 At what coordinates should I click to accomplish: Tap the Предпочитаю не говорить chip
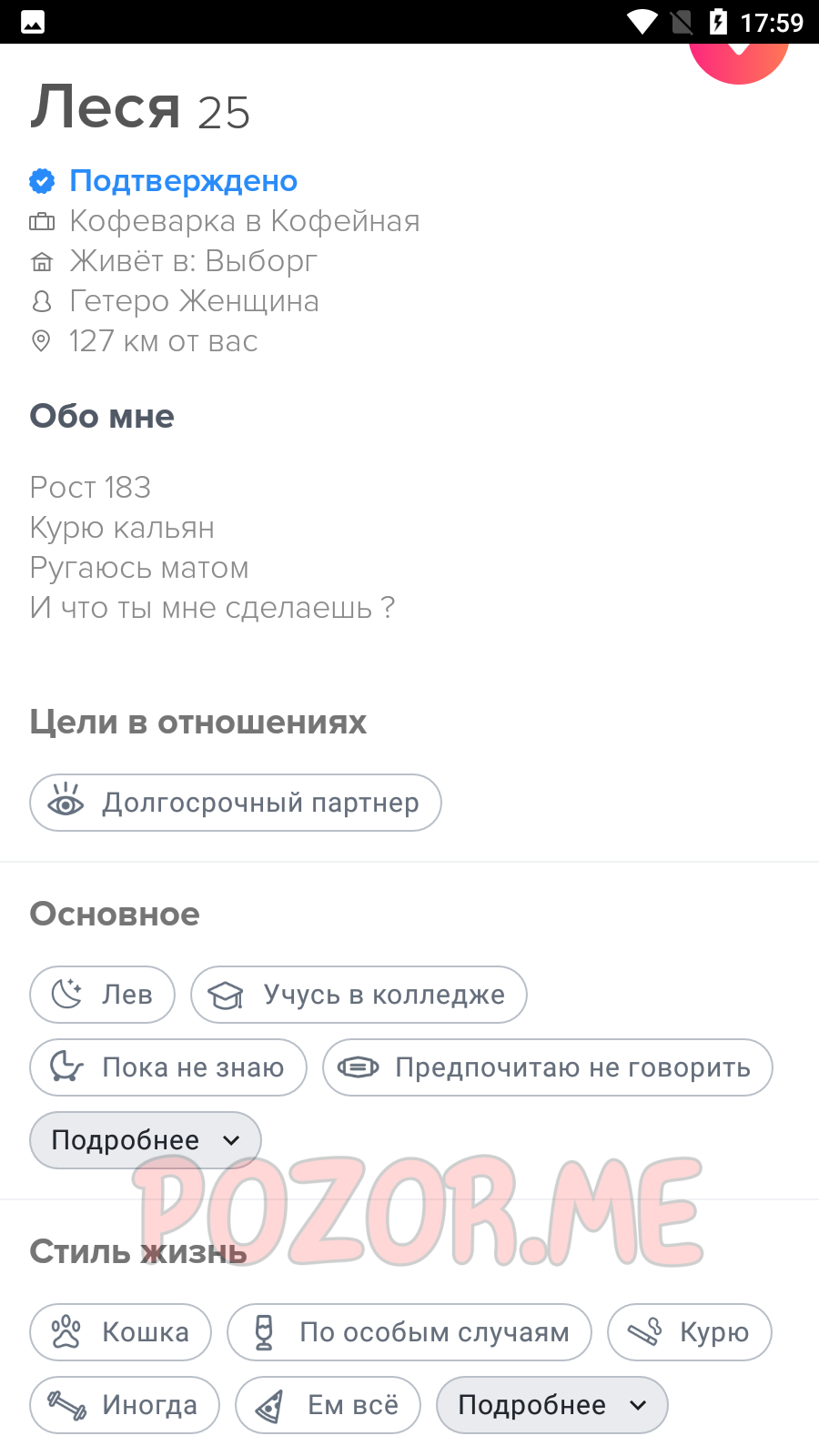point(548,1067)
